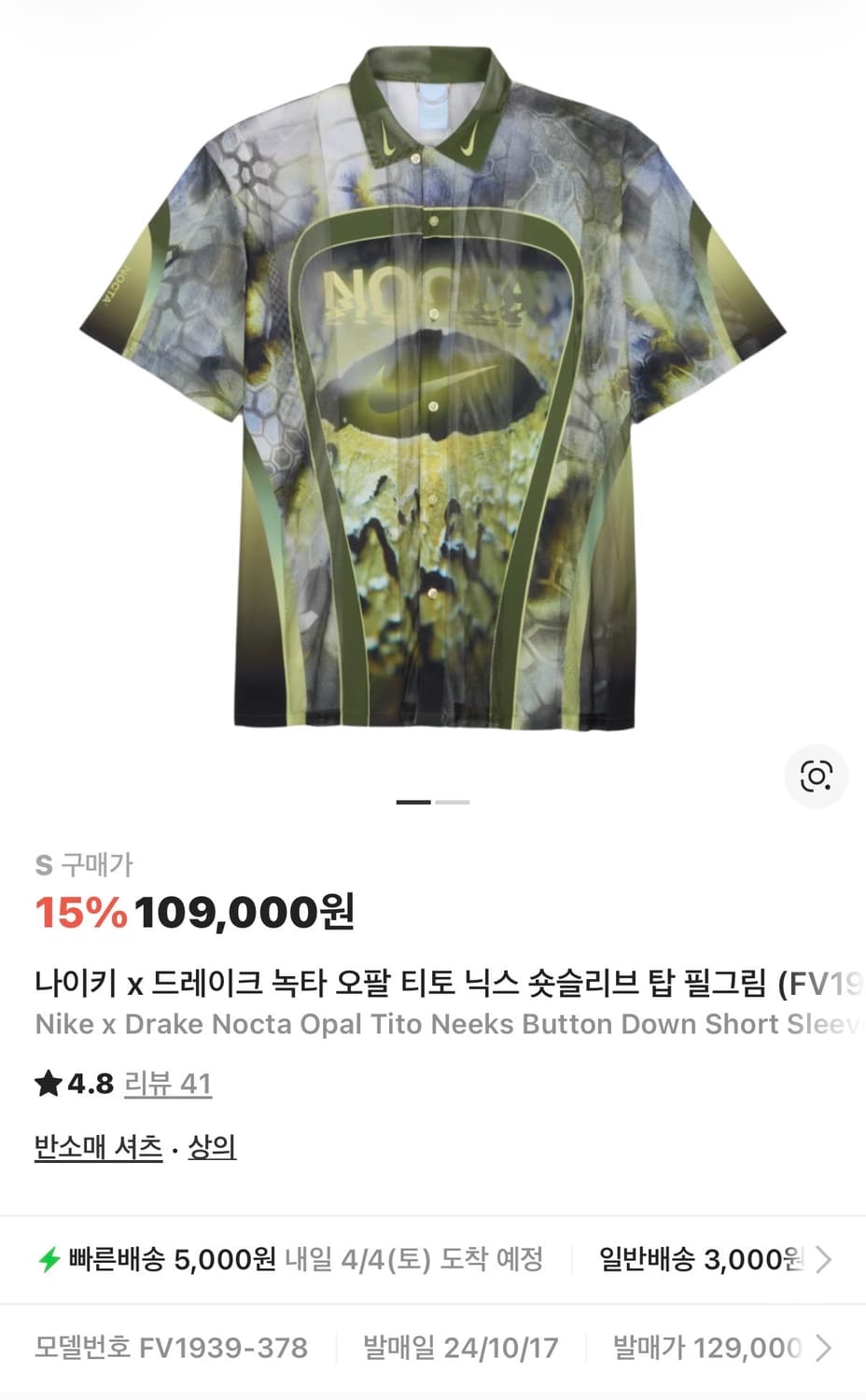Open the image search lens icon
Image resolution: width=866 pixels, height=1400 pixels.
[x=817, y=777]
